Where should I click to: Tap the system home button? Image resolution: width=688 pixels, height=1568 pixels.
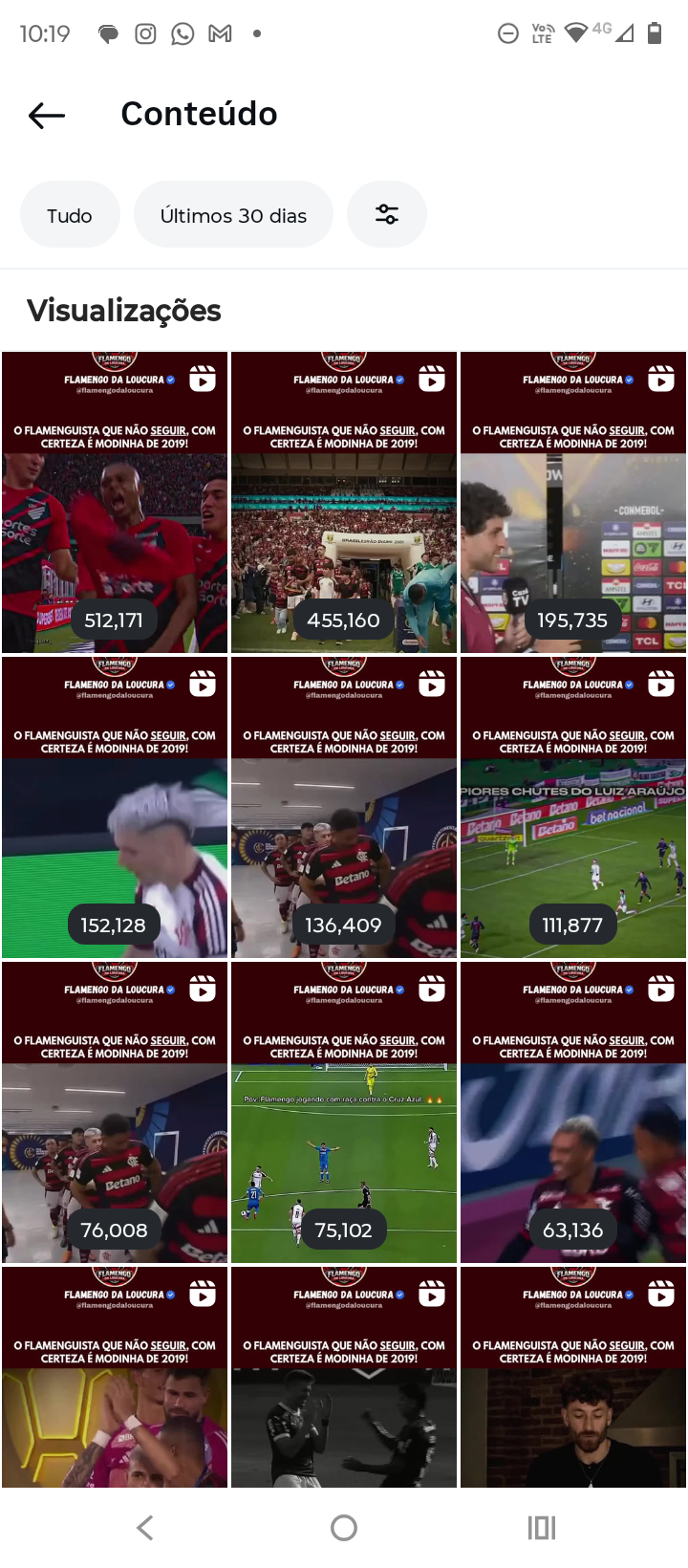click(x=344, y=1528)
